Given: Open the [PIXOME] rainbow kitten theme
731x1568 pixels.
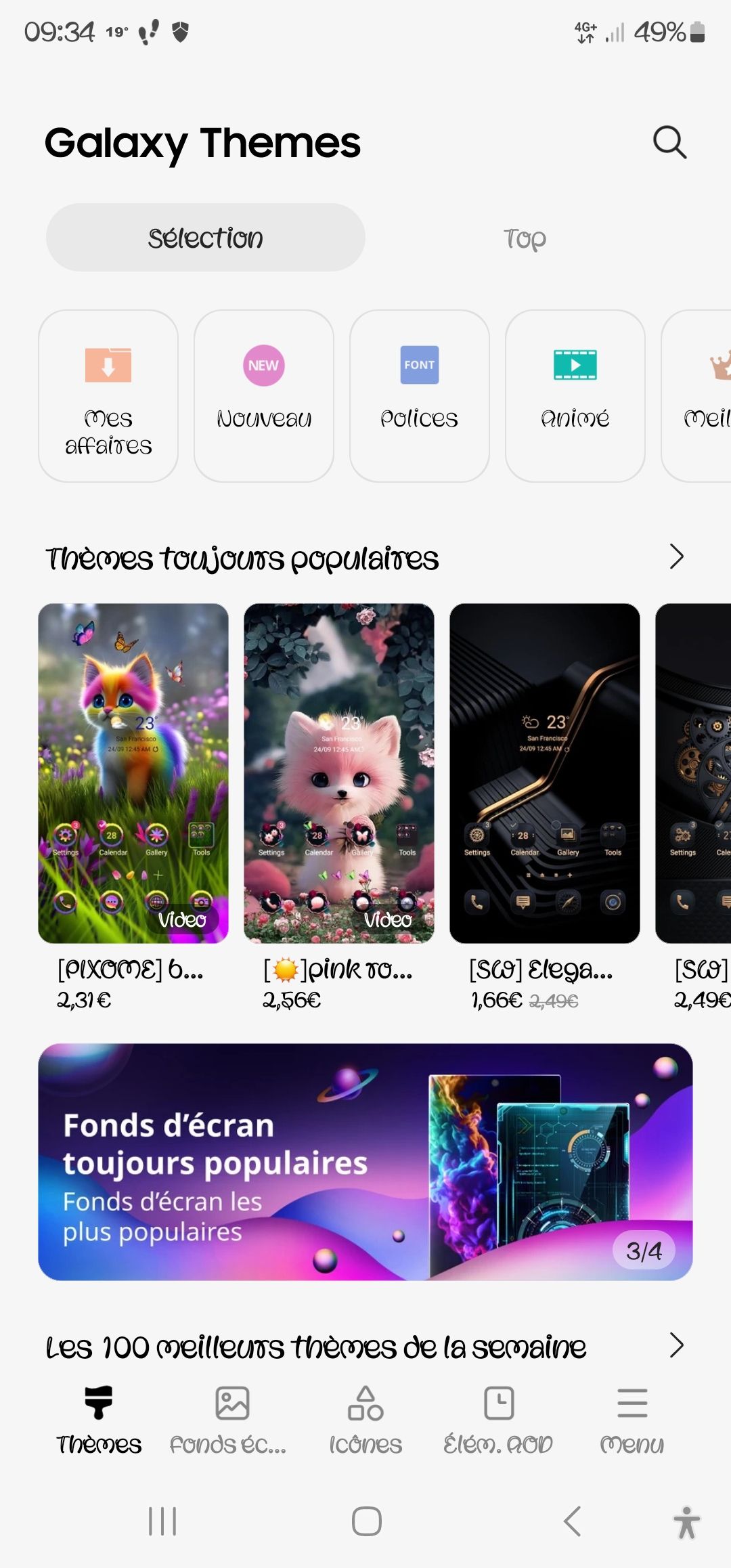Looking at the screenshot, I should (x=133, y=772).
